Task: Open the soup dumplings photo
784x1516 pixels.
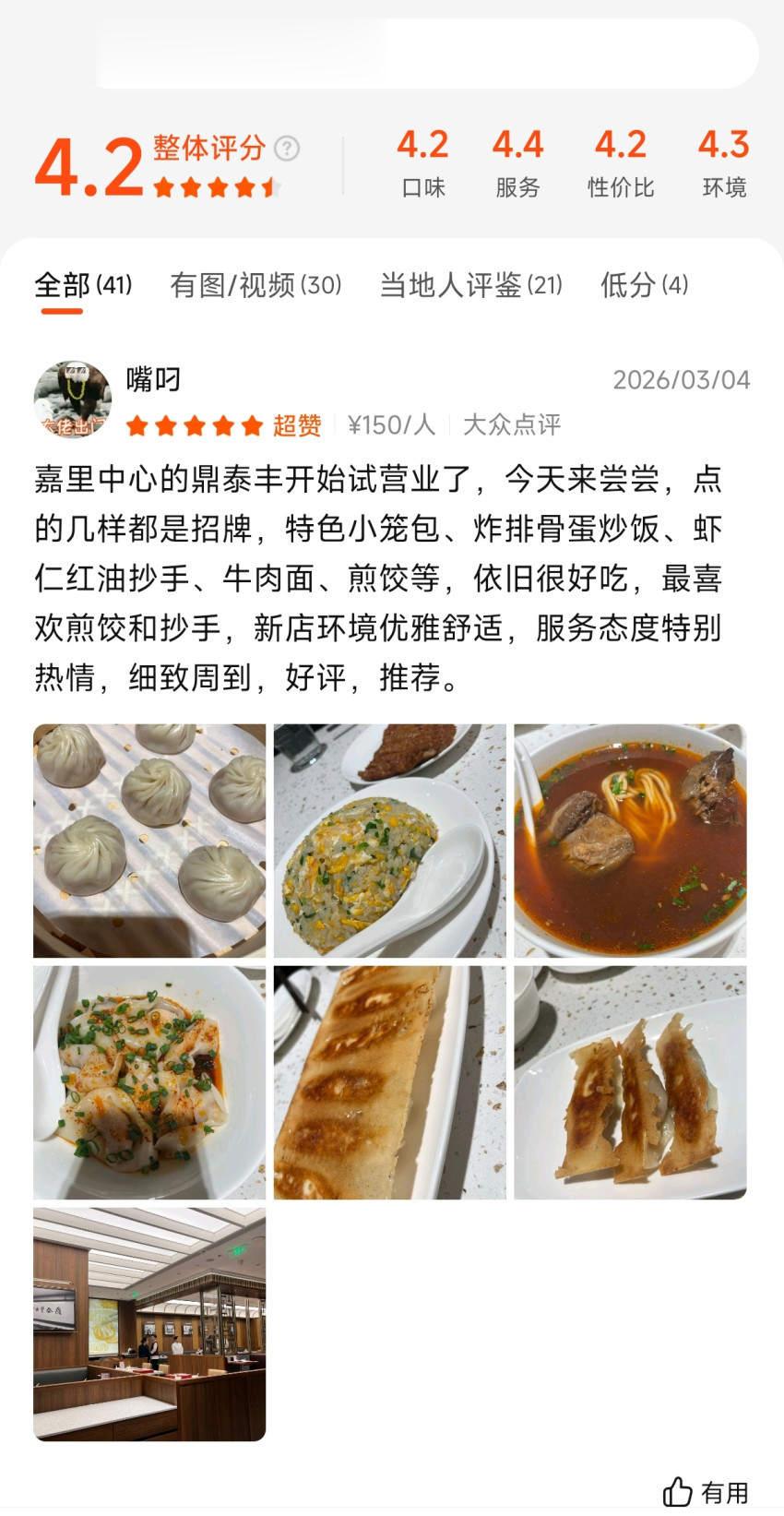Action: 149,841
